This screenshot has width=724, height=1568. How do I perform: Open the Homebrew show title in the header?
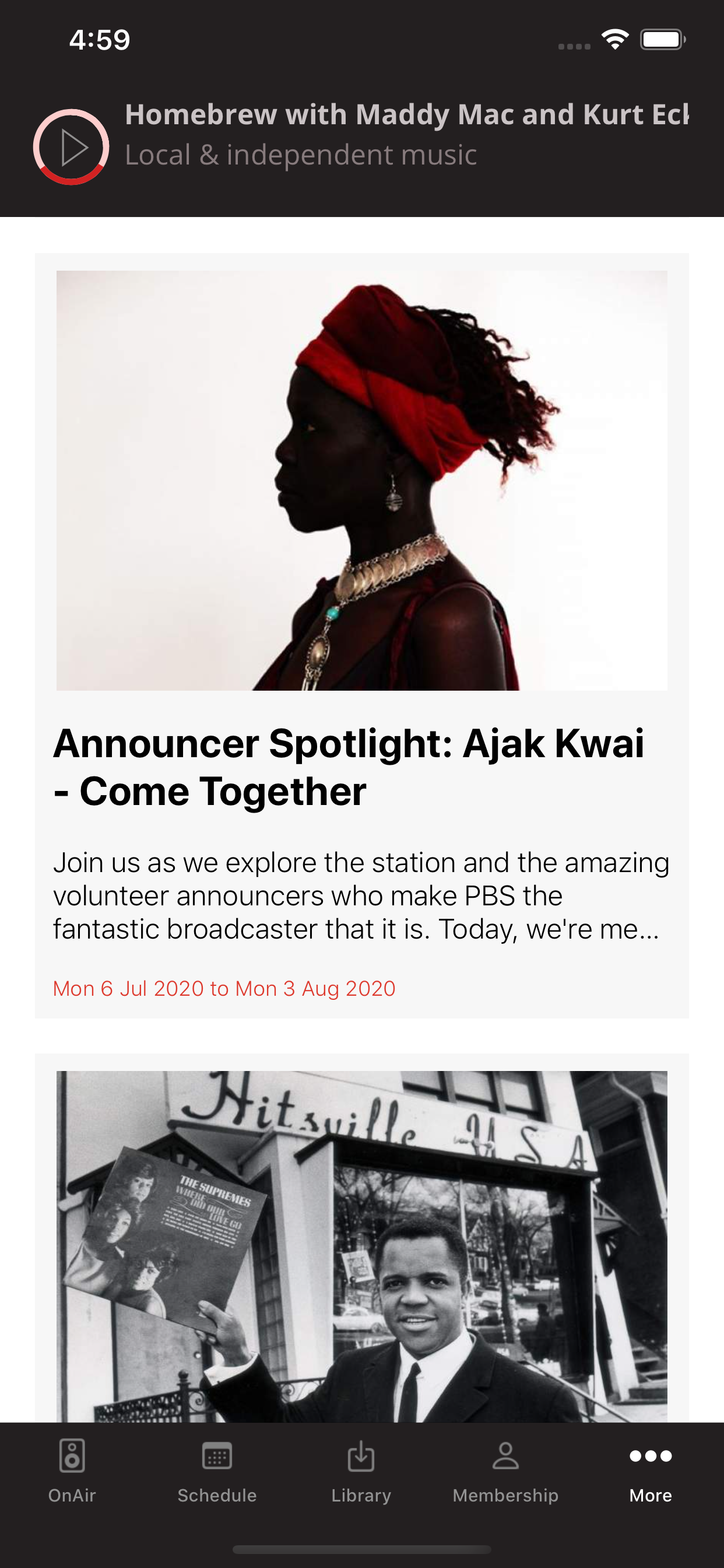tap(406, 114)
